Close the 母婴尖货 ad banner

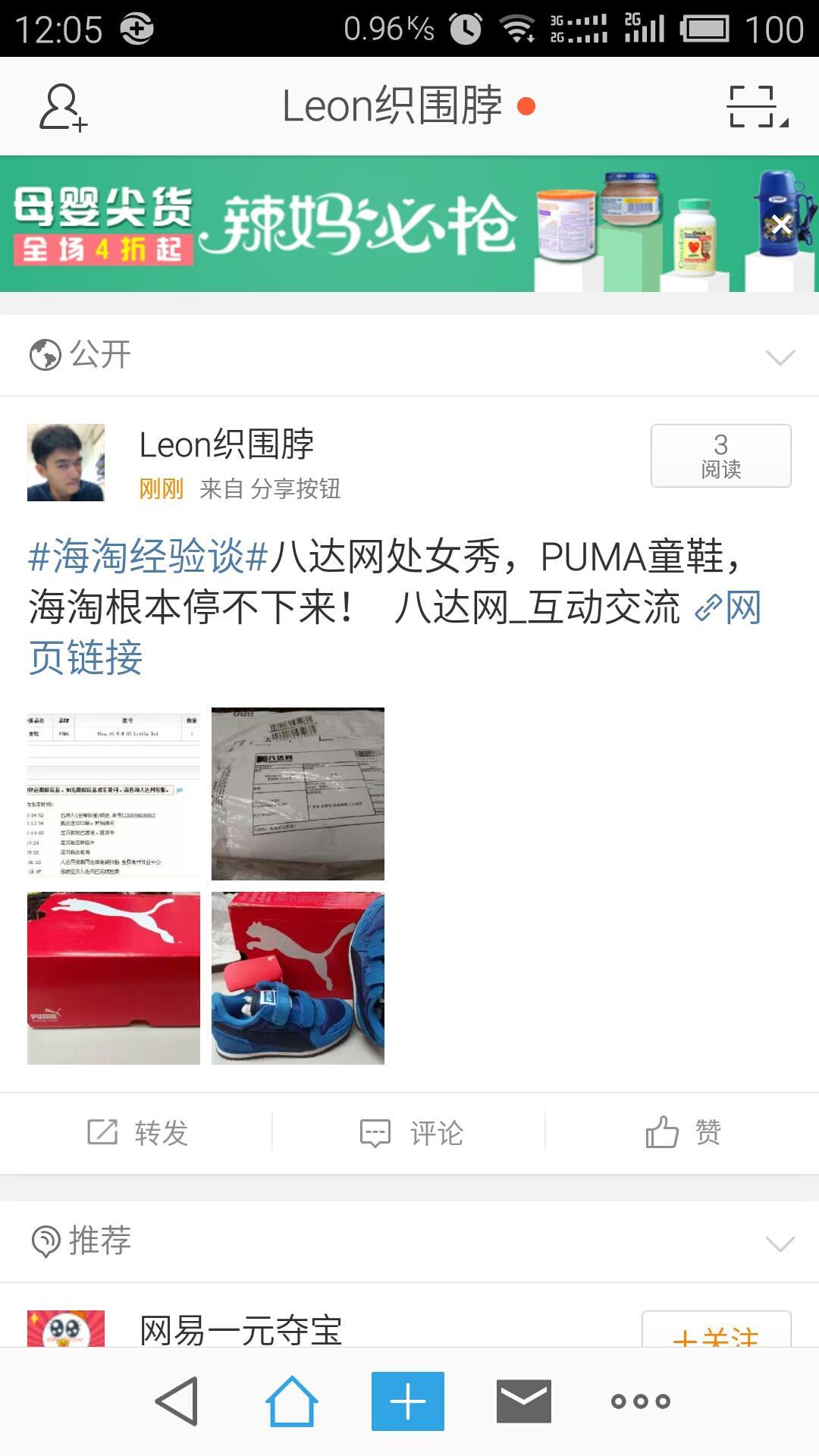coord(781,224)
